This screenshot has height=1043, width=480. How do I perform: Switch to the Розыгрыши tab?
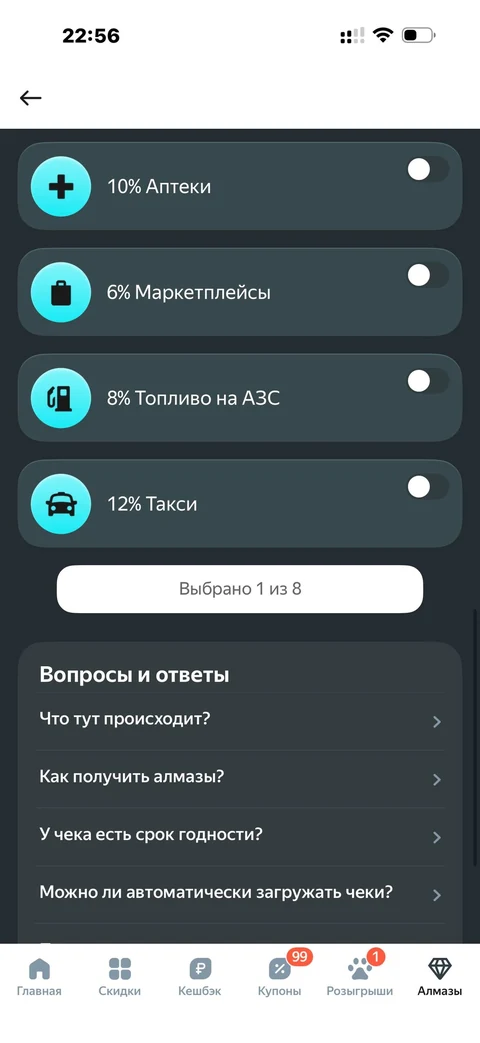click(360, 976)
